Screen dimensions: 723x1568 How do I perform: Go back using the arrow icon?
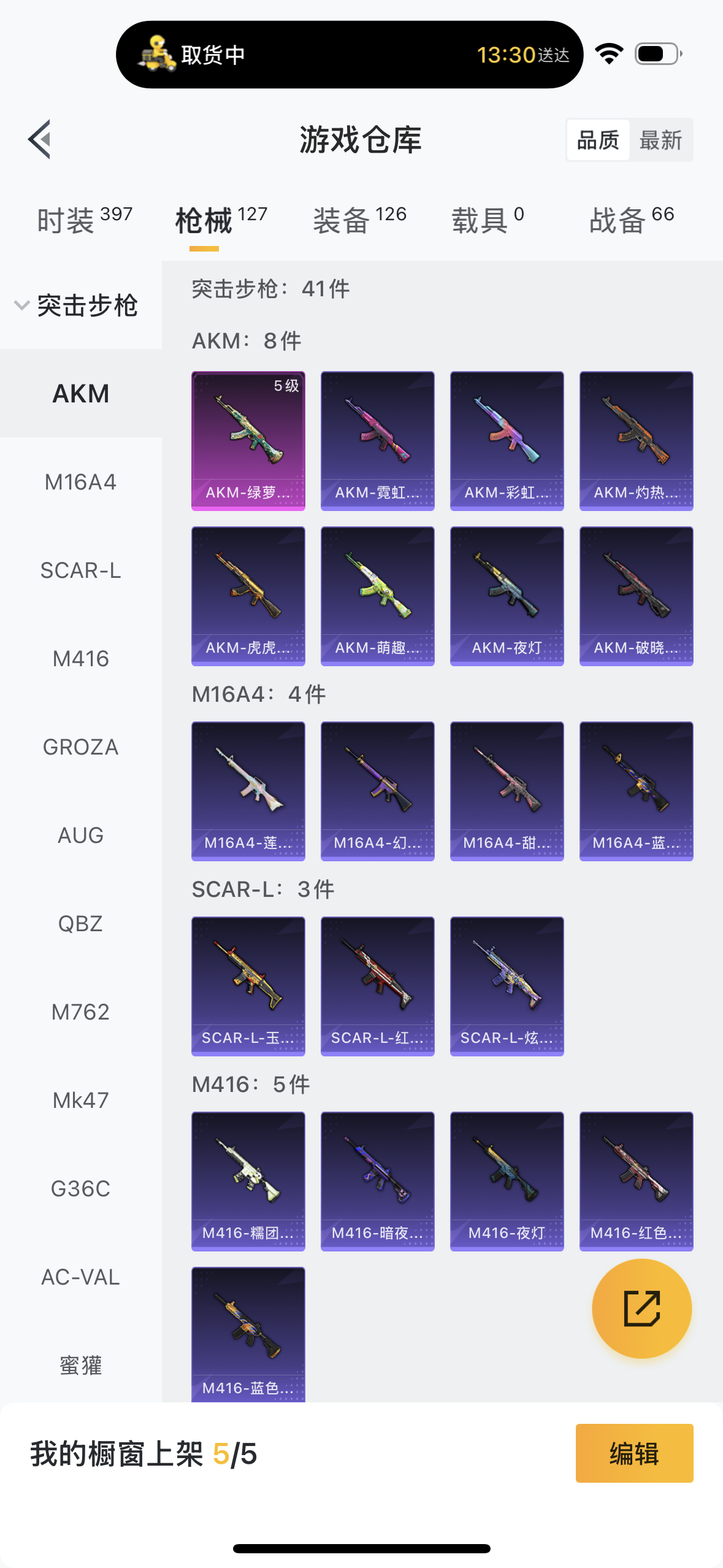[x=39, y=139]
